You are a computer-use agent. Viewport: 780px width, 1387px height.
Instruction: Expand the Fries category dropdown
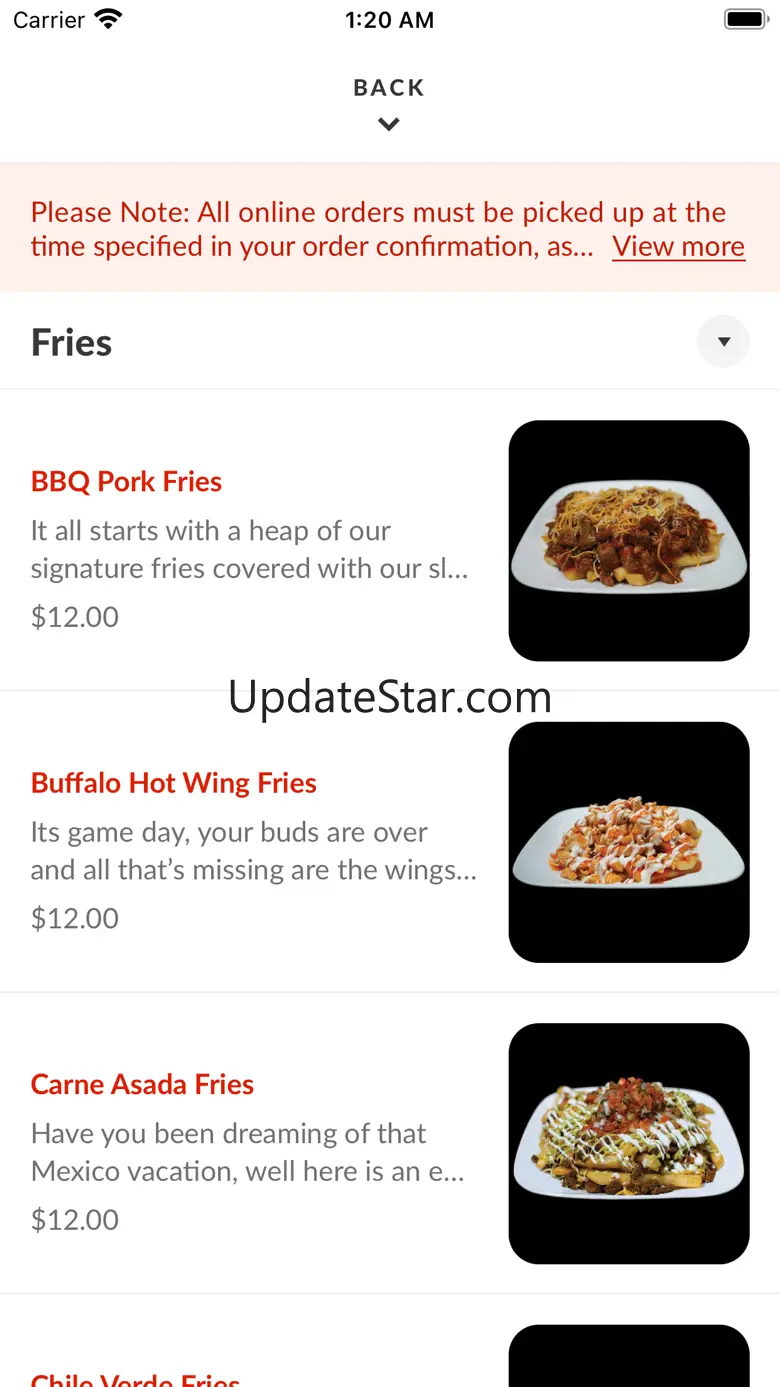722,342
